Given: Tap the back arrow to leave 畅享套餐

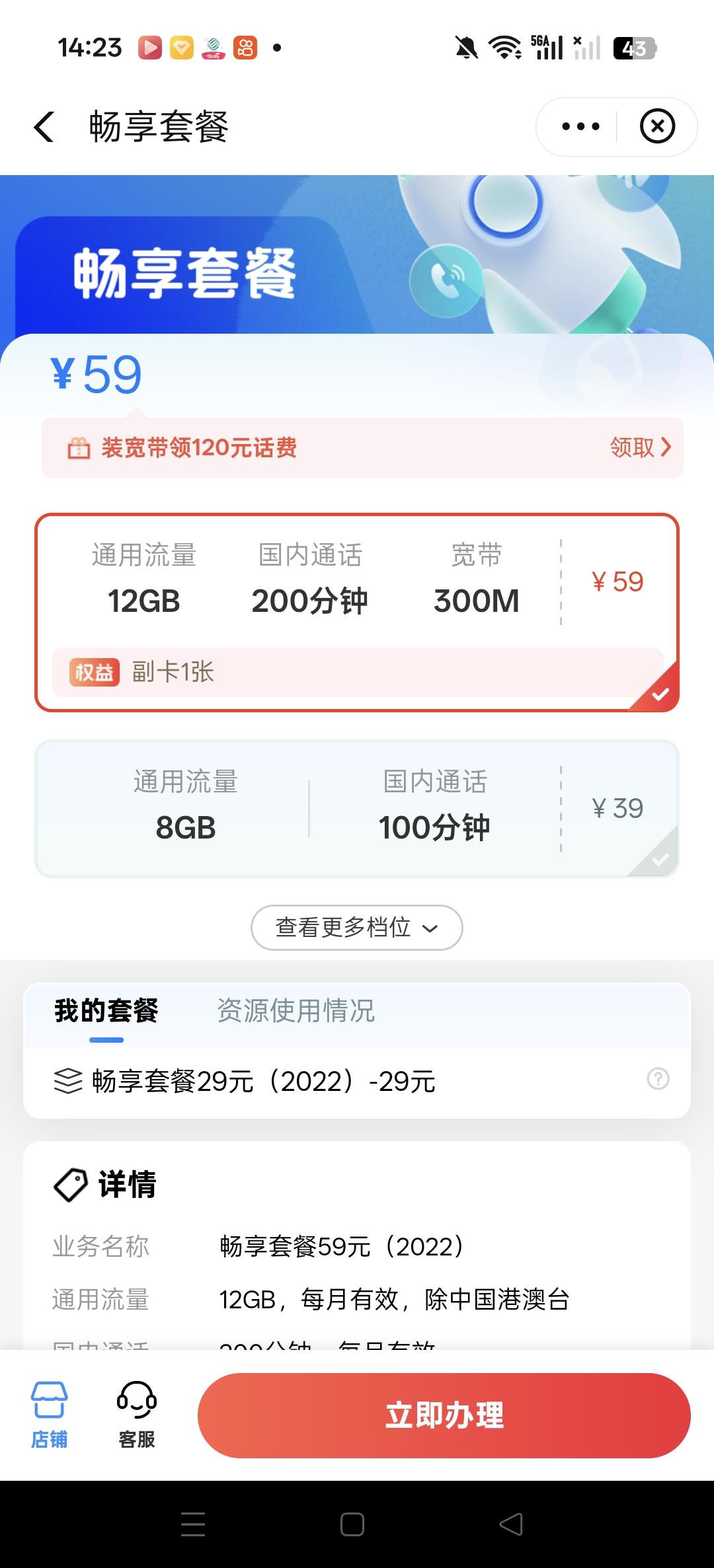Looking at the screenshot, I should tap(44, 126).
